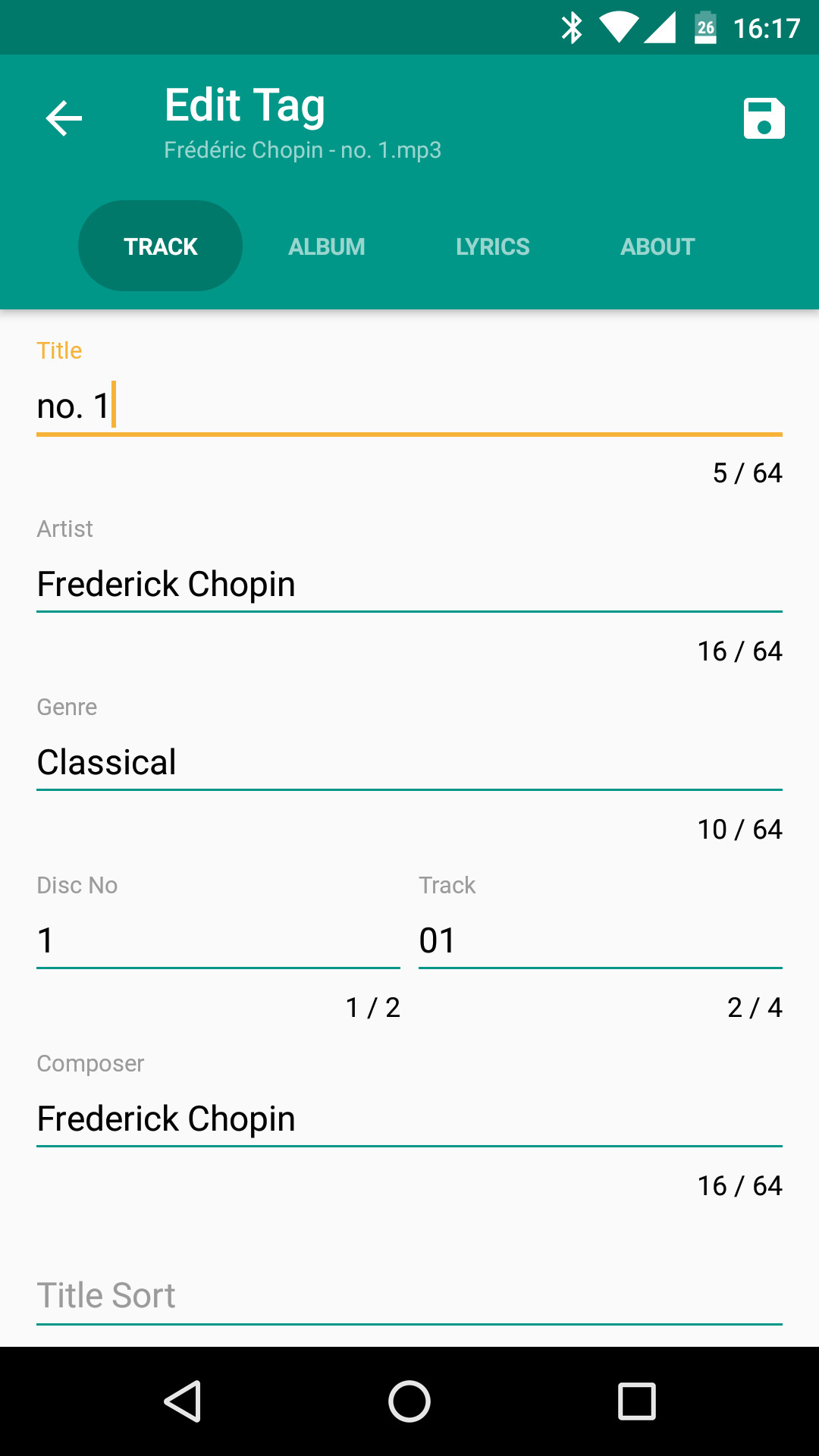Switch to the About tab

point(657,246)
